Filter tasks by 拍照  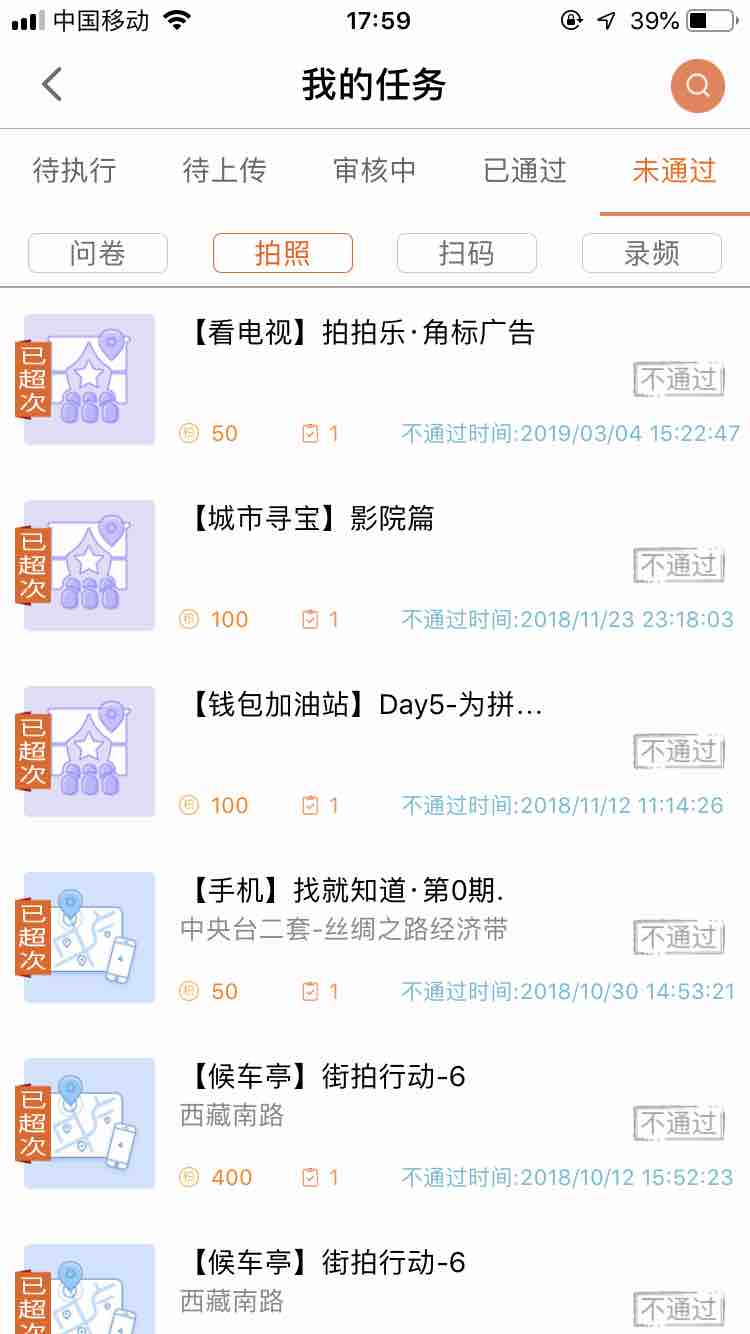[282, 253]
